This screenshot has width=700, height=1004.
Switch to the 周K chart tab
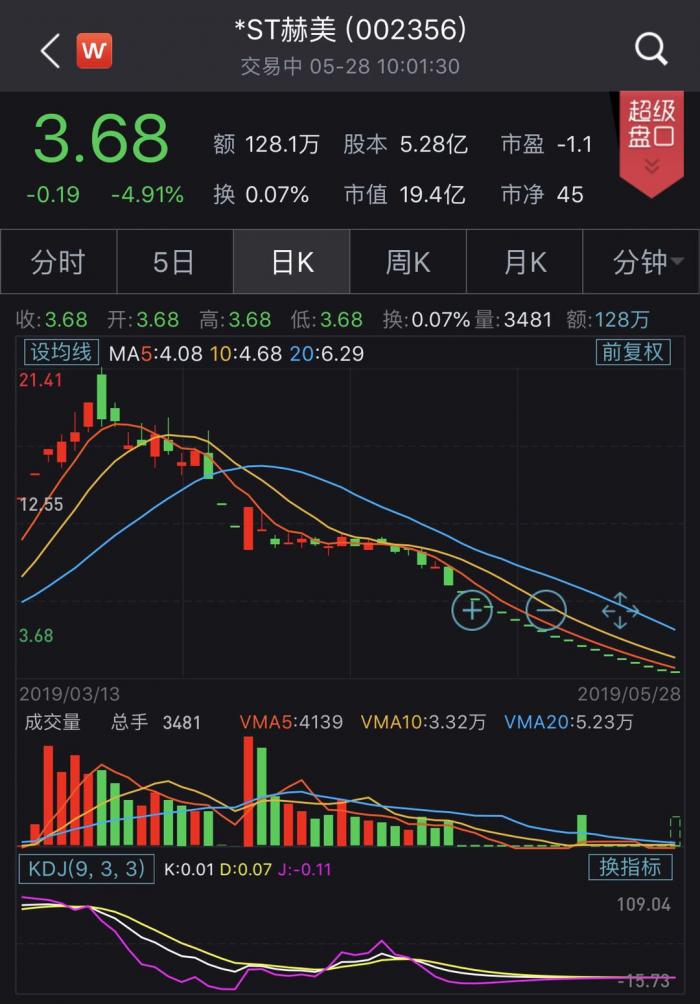coord(408,262)
